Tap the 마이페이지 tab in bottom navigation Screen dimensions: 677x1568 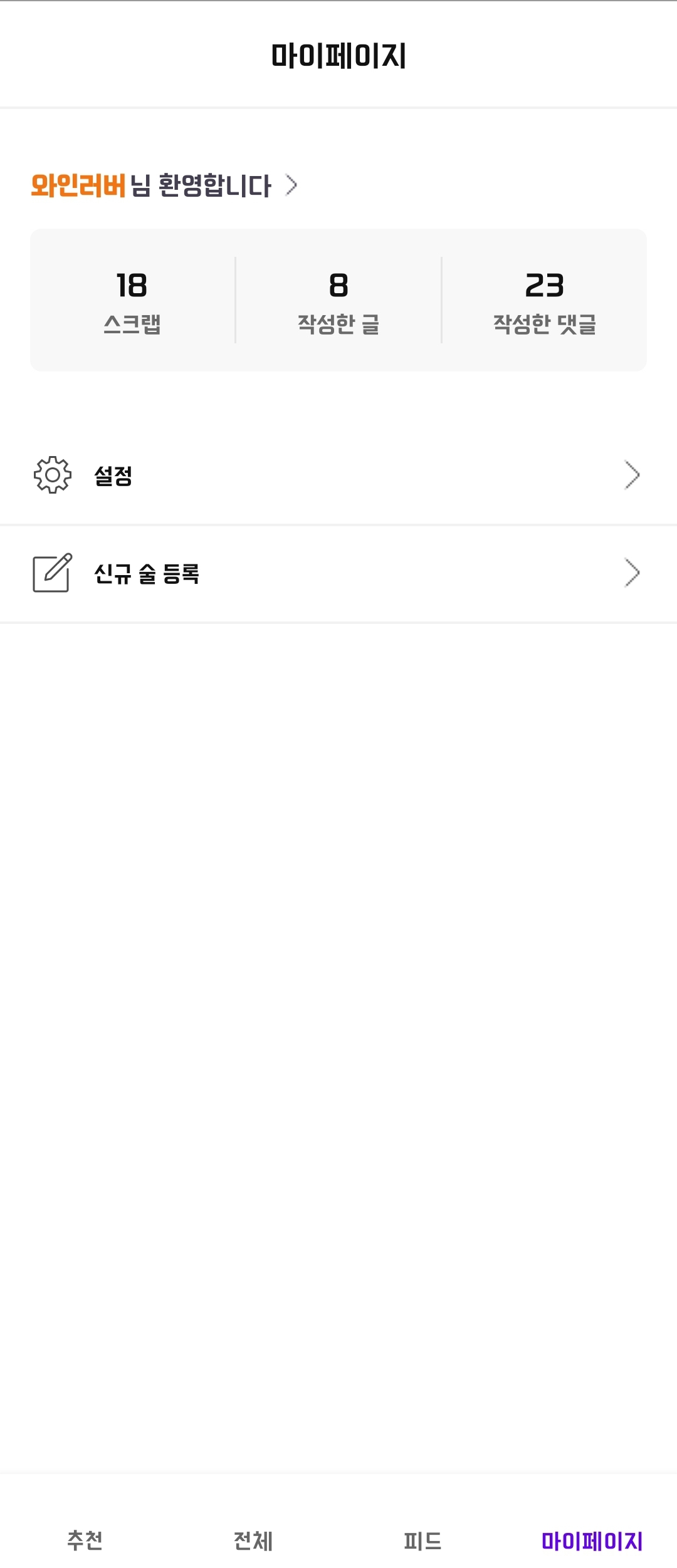[x=592, y=1540]
